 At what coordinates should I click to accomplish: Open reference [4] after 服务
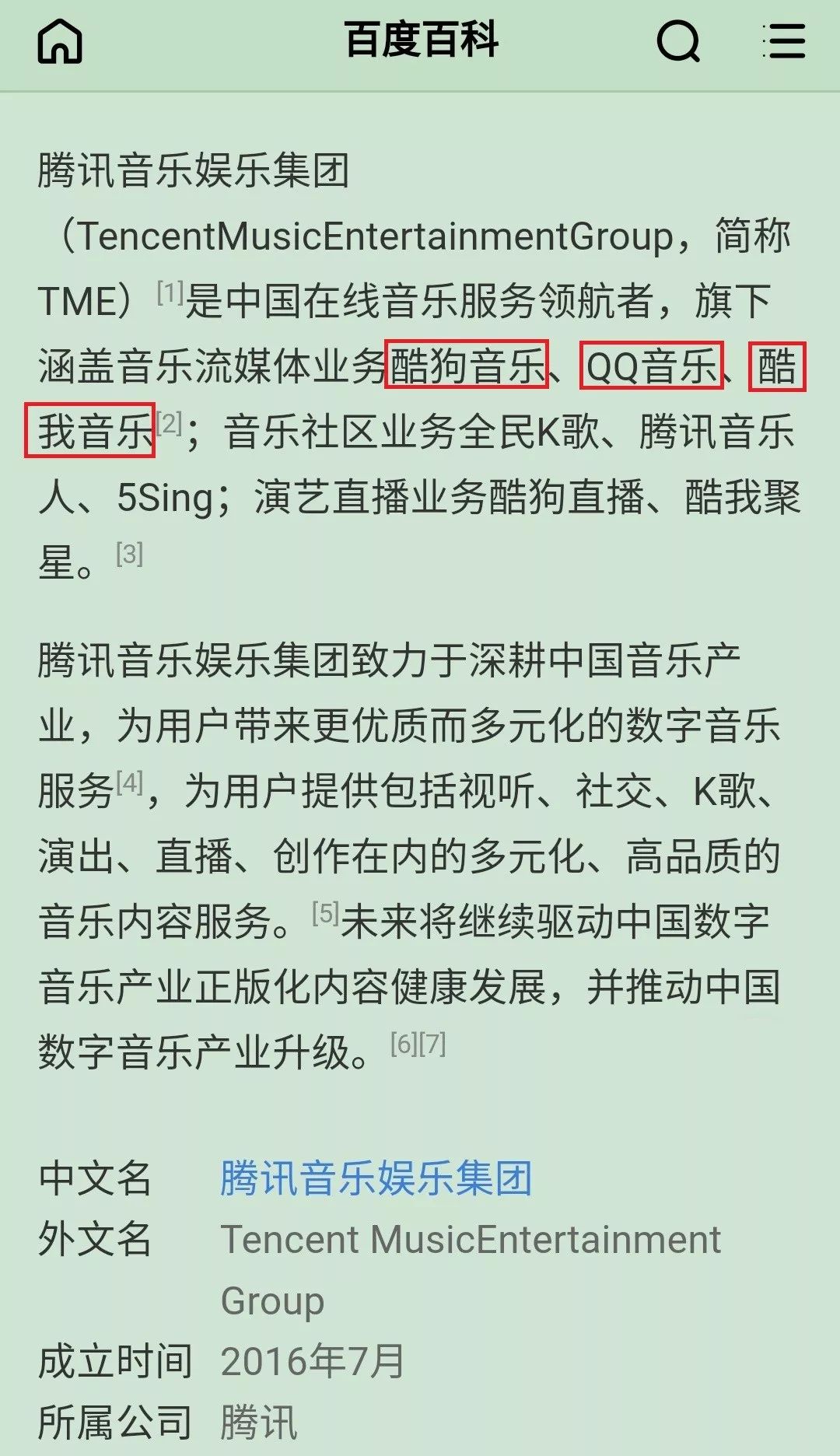pyautogui.click(x=129, y=782)
